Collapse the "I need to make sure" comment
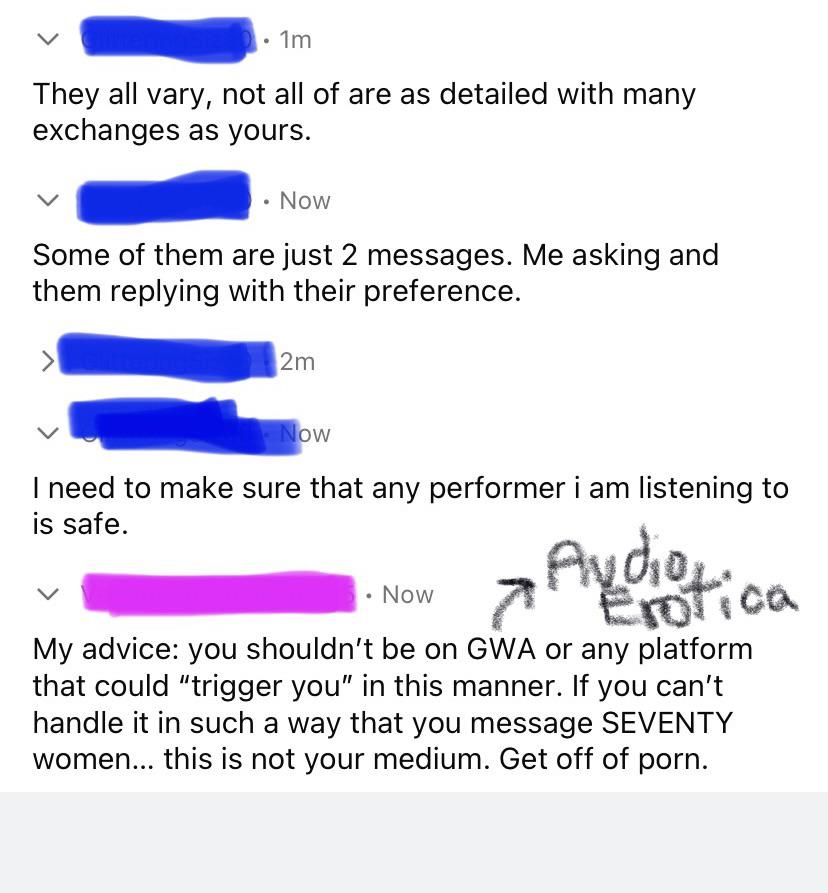This screenshot has height=893, width=828. 46,434
